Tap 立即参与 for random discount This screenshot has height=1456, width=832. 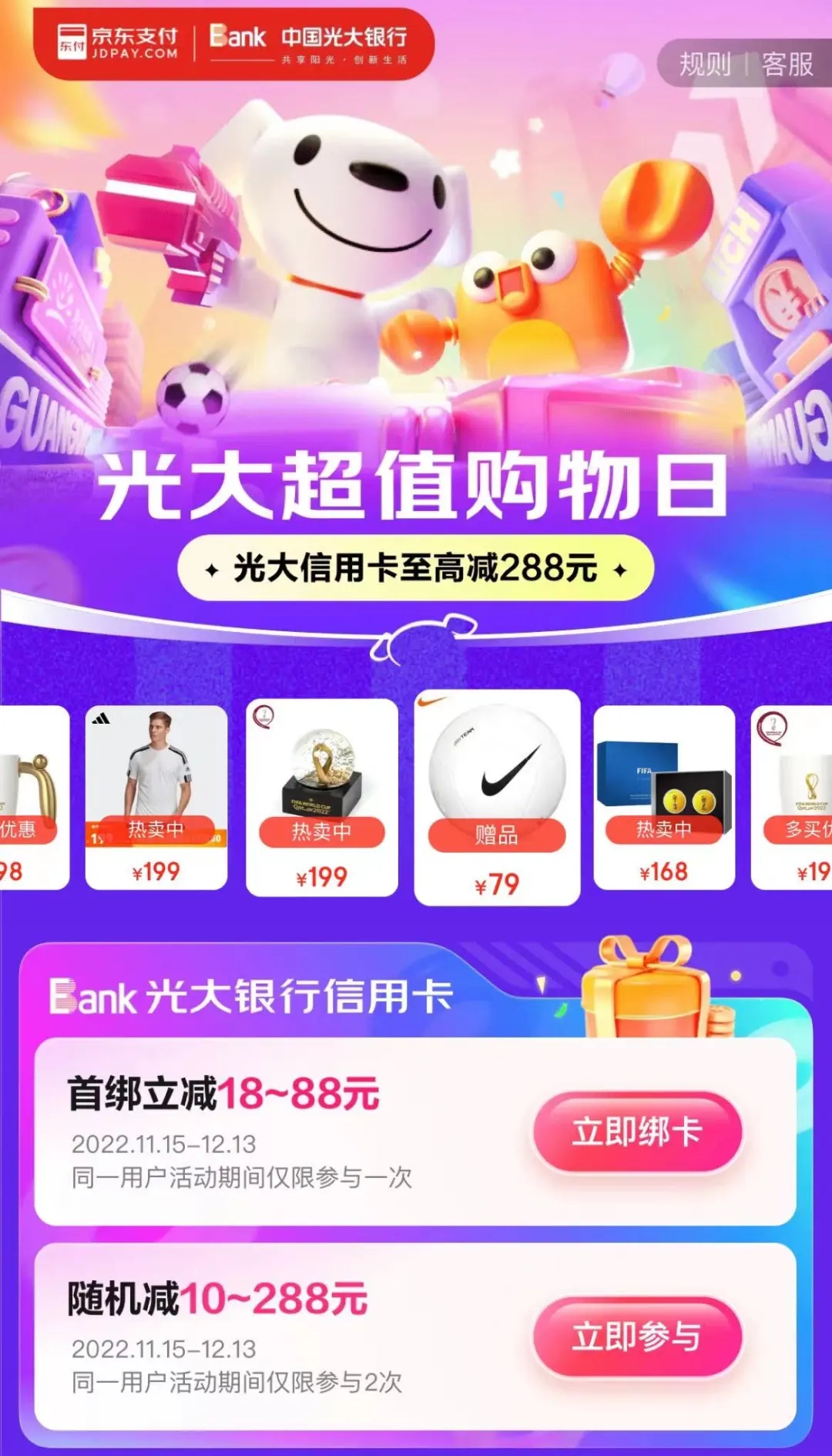click(x=637, y=1337)
